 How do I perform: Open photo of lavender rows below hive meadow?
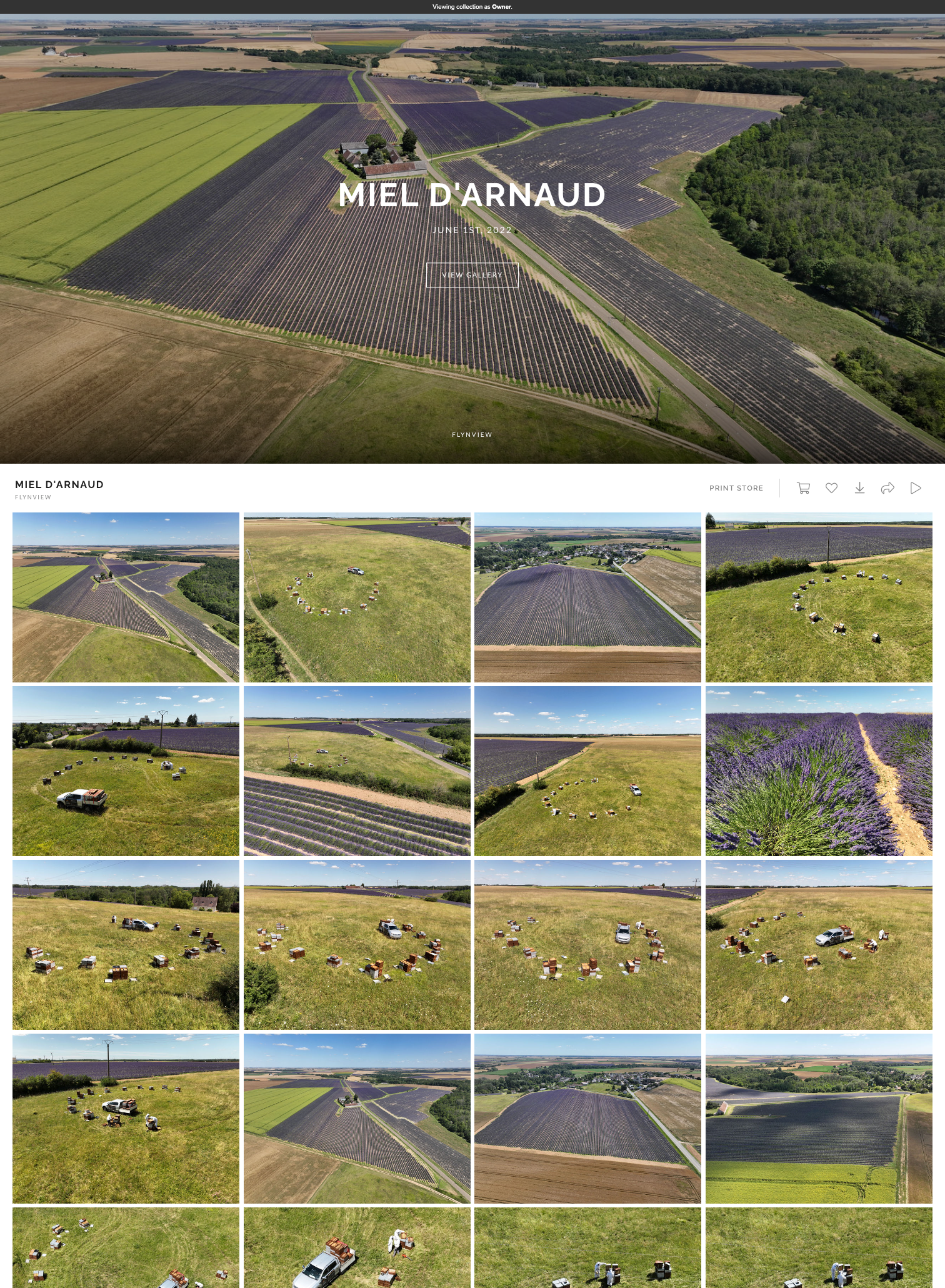(x=357, y=771)
